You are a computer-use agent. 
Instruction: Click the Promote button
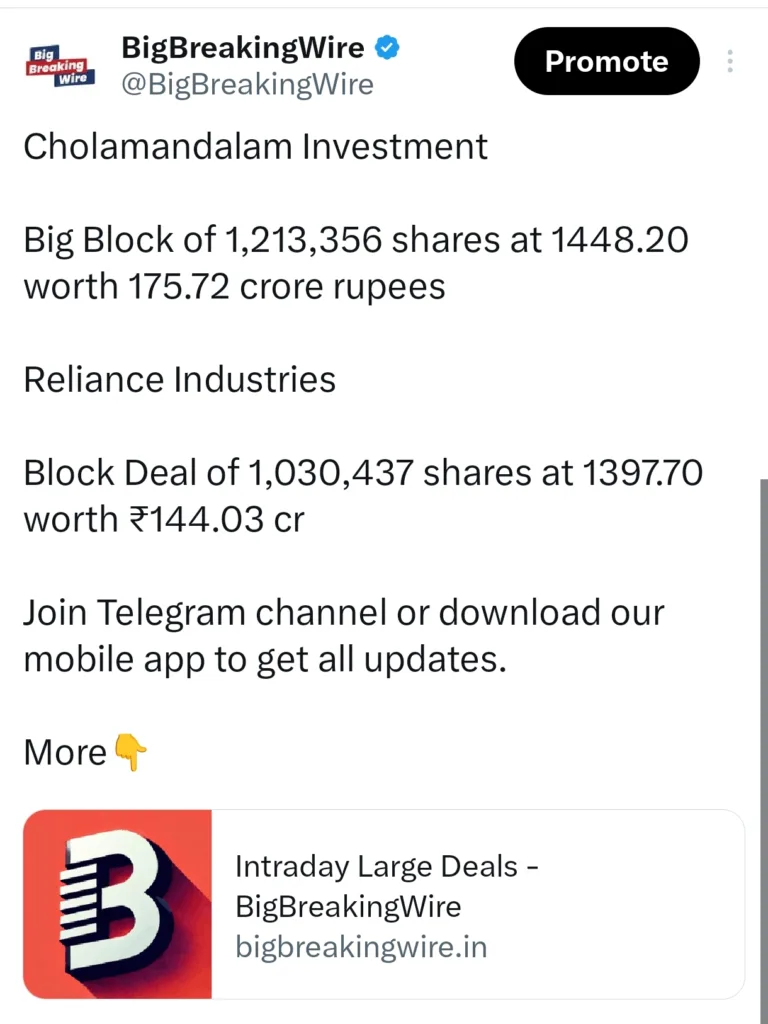pyautogui.click(x=606, y=61)
